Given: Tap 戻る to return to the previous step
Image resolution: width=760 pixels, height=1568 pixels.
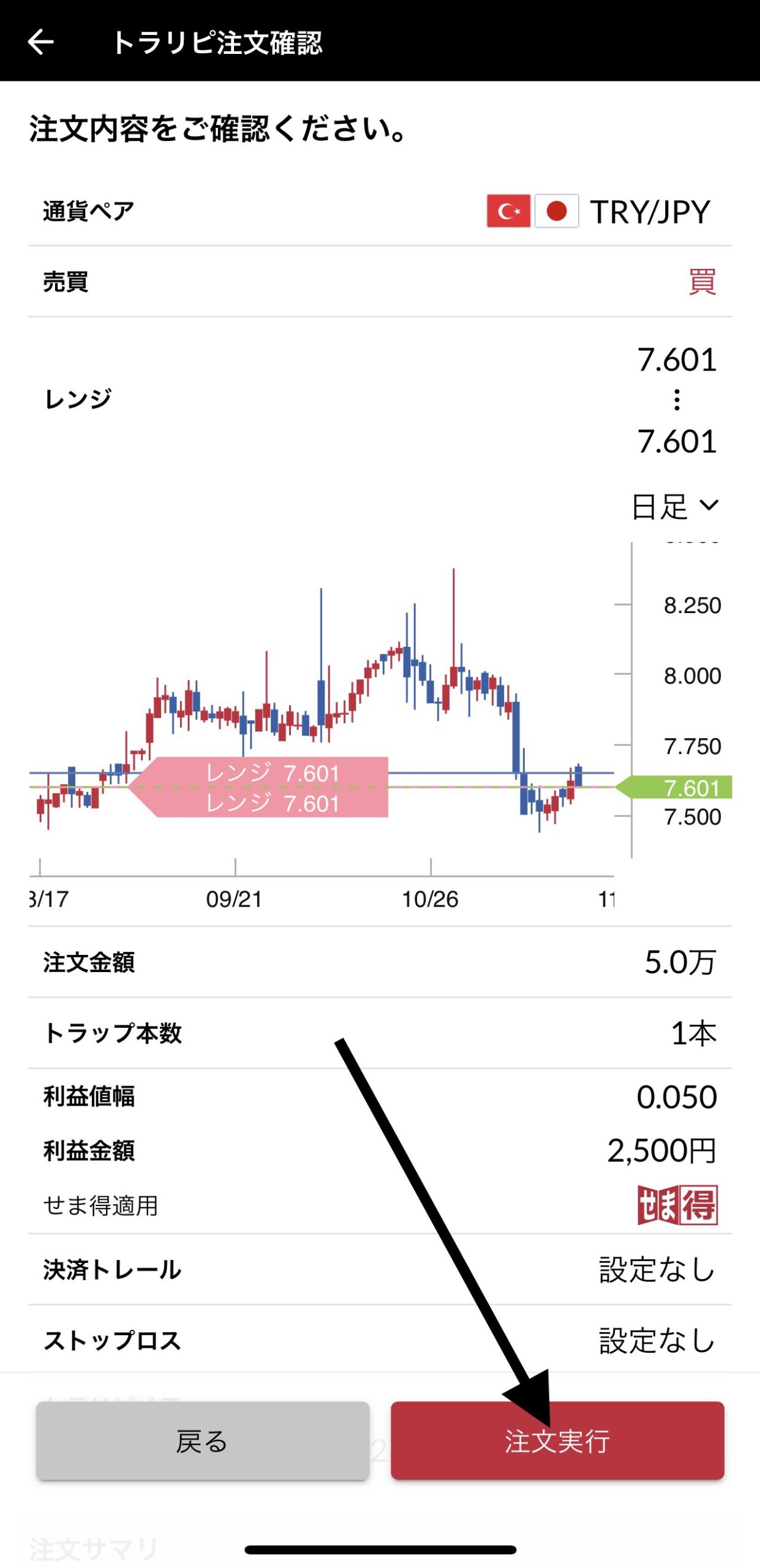Looking at the screenshot, I should tap(202, 1441).
